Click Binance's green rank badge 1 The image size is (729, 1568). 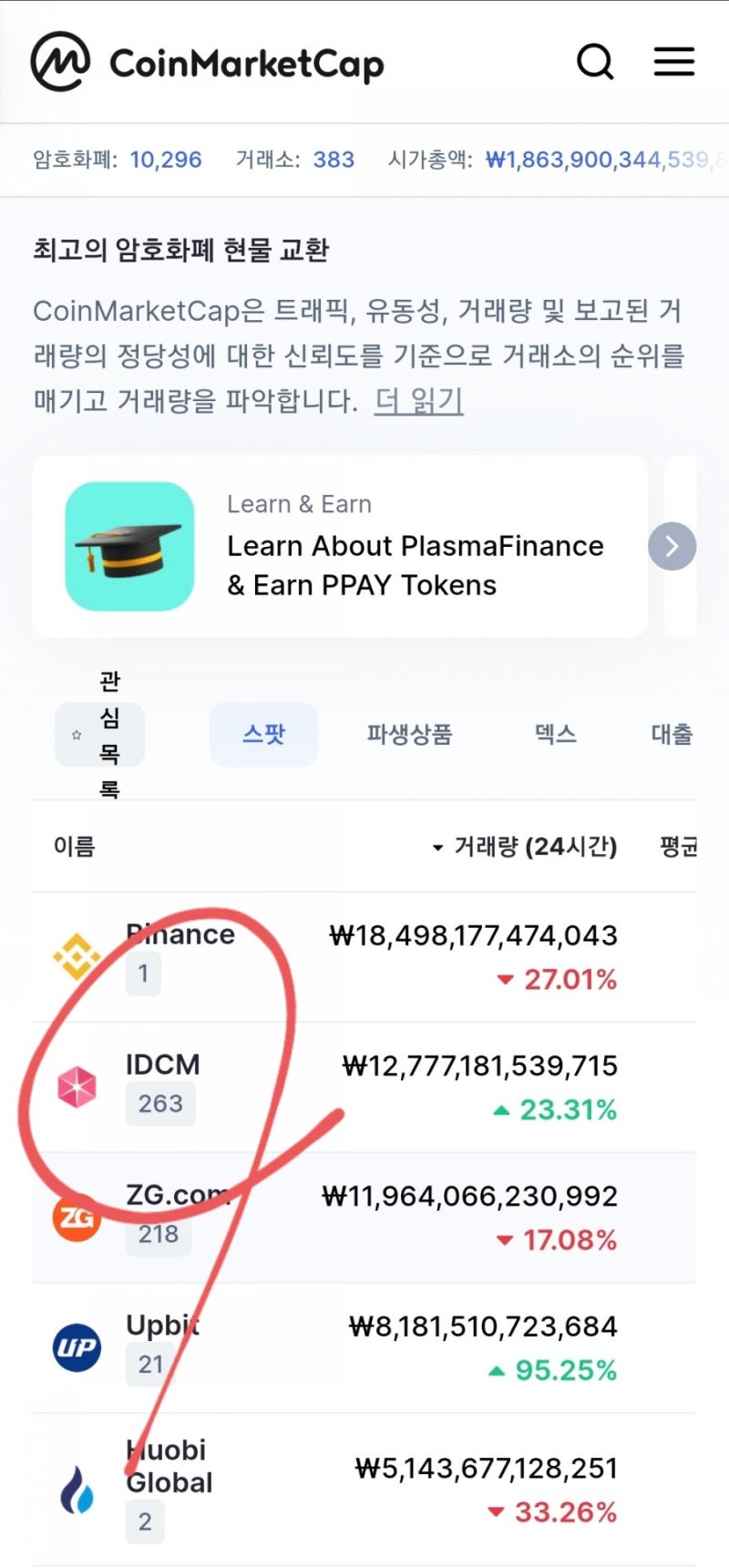click(x=143, y=973)
